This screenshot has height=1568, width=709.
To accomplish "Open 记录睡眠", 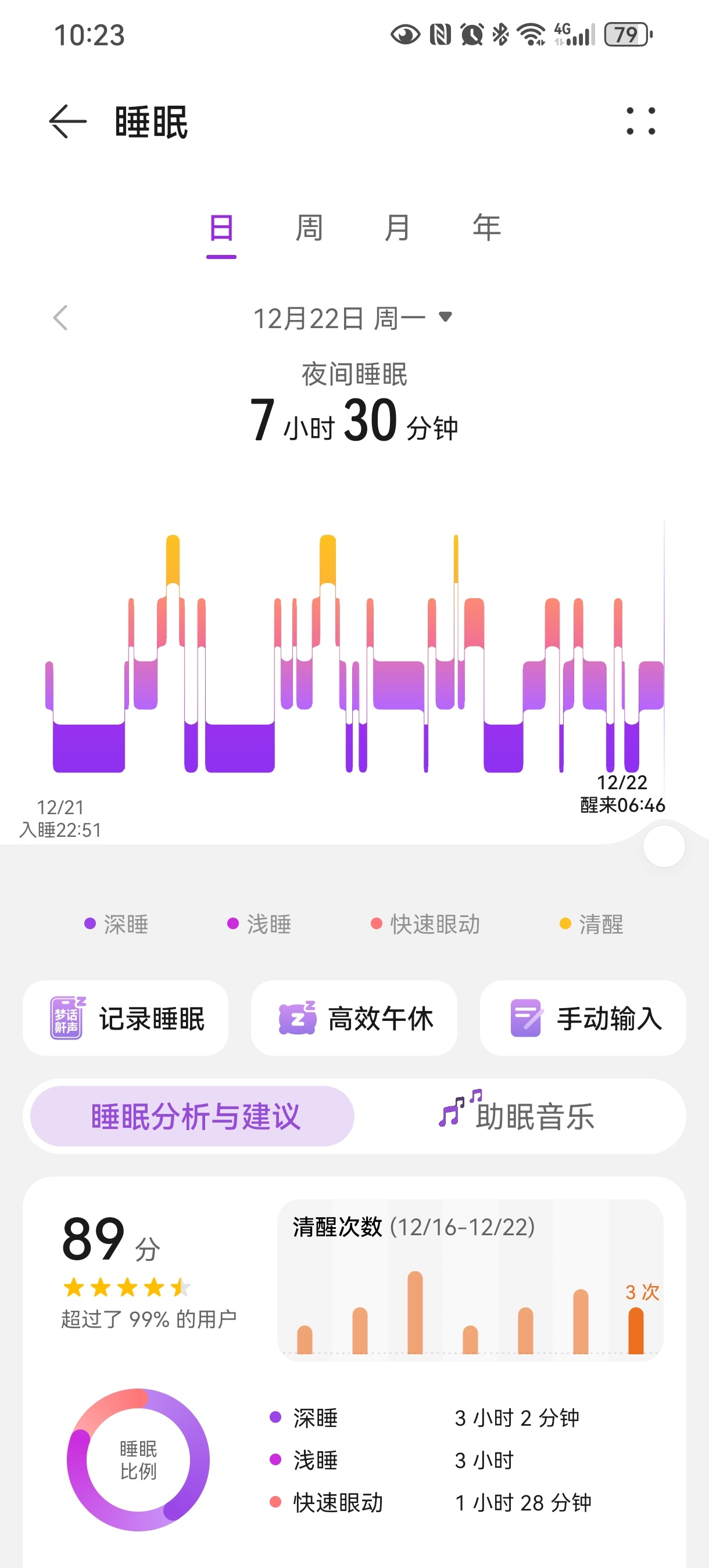I will [x=126, y=1017].
